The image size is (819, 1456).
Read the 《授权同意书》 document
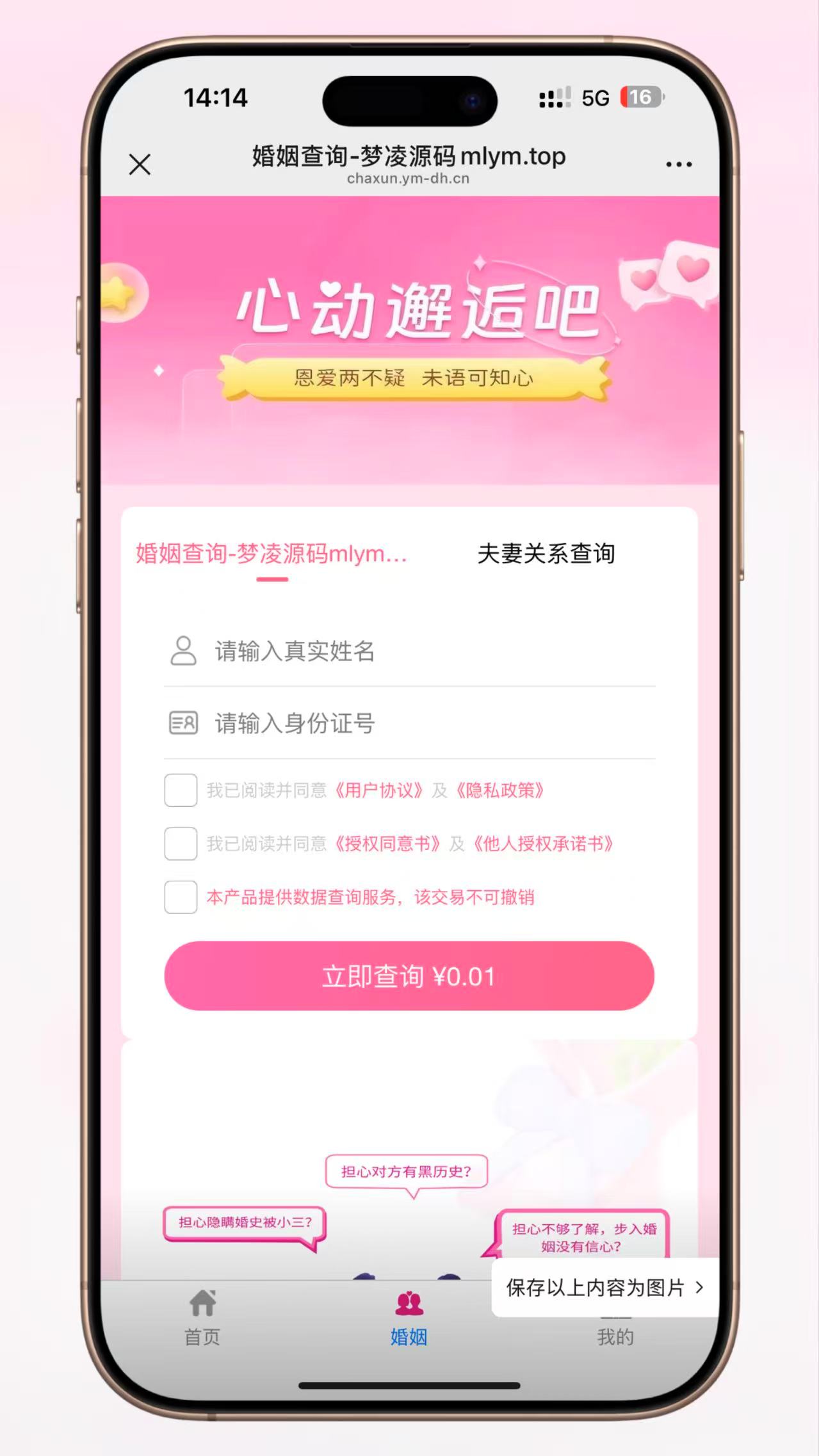(387, 844)
